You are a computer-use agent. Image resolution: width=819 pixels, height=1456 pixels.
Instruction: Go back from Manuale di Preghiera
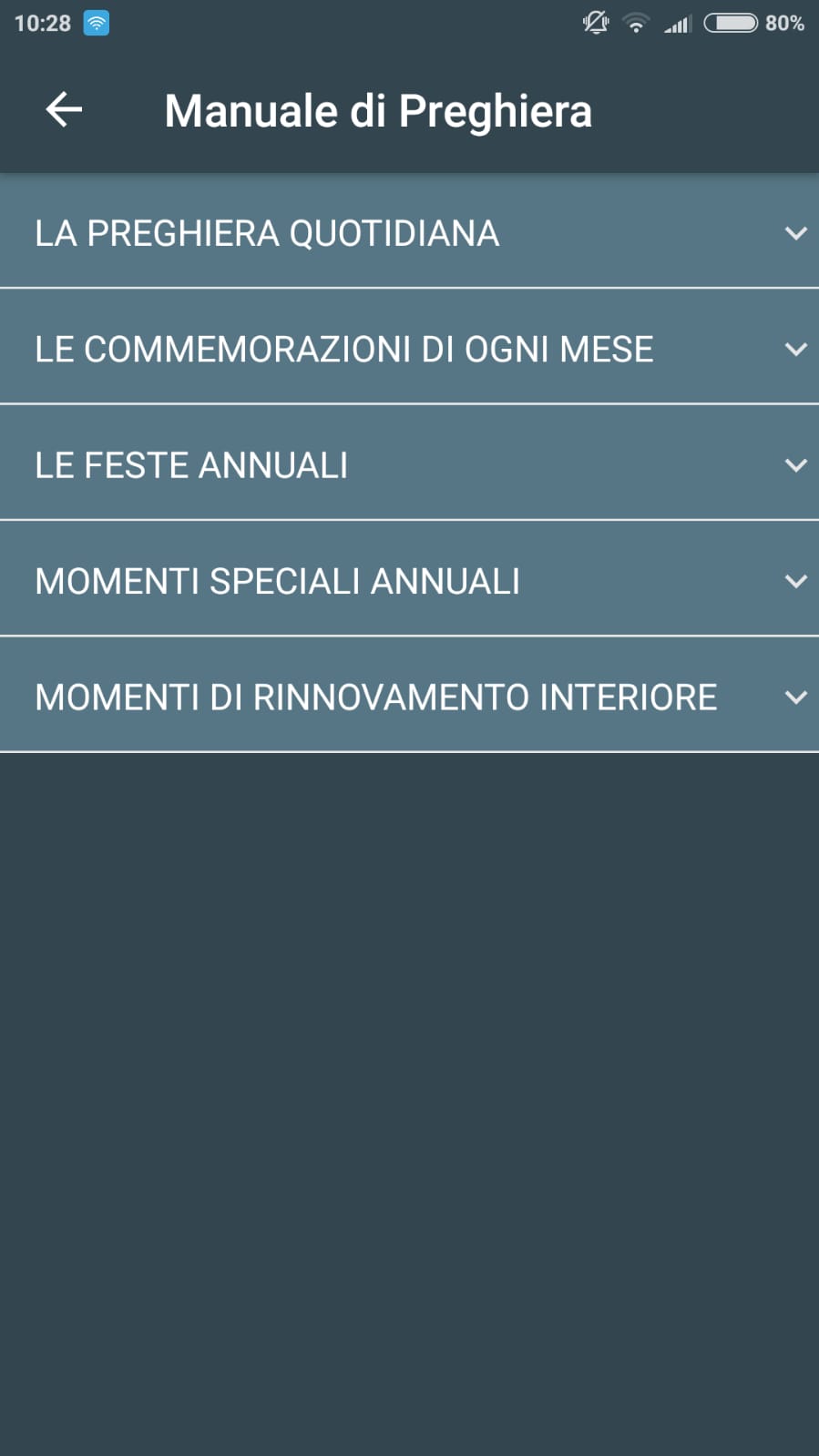coord(64,110)
